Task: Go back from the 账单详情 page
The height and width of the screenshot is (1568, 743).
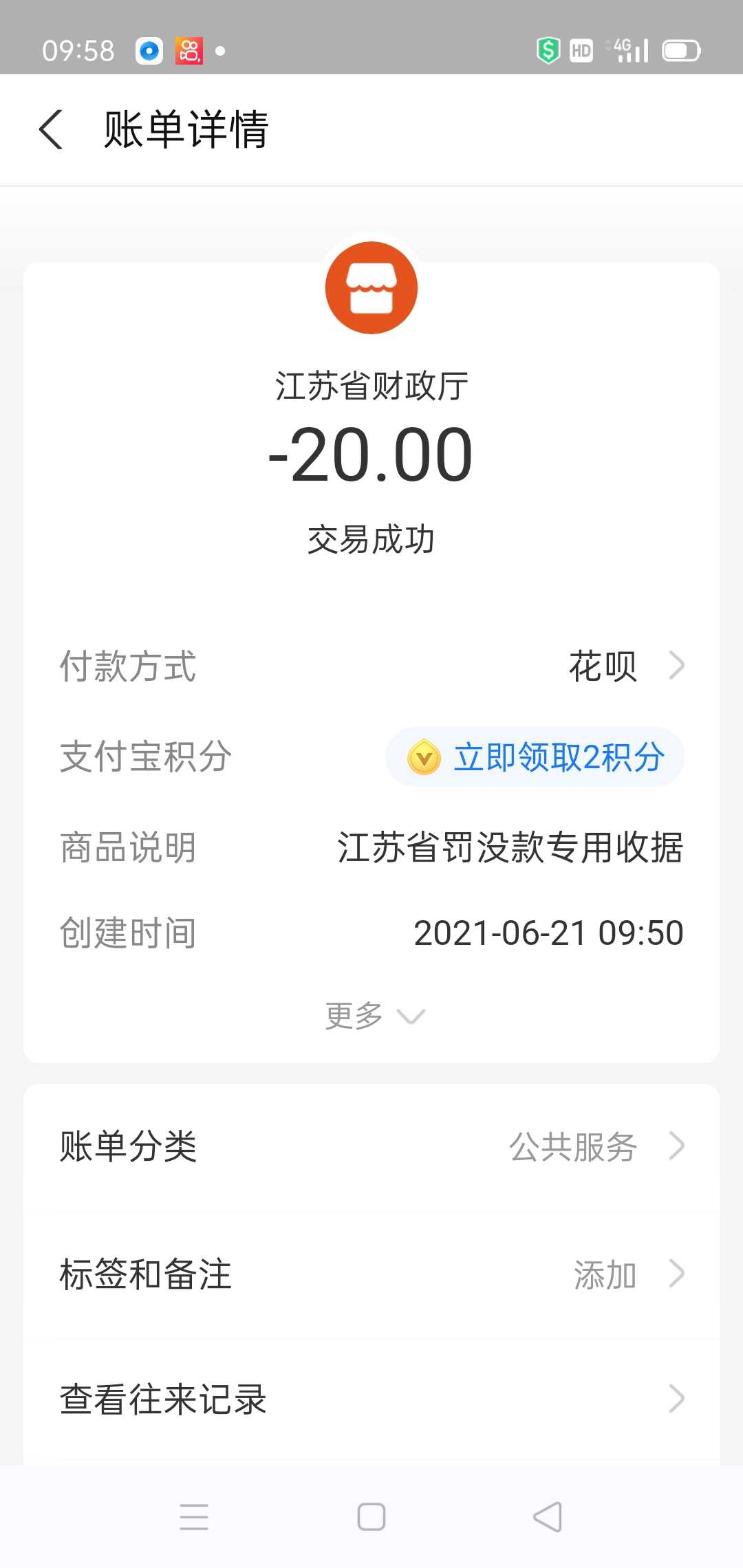Action: (x=52, y=129)
